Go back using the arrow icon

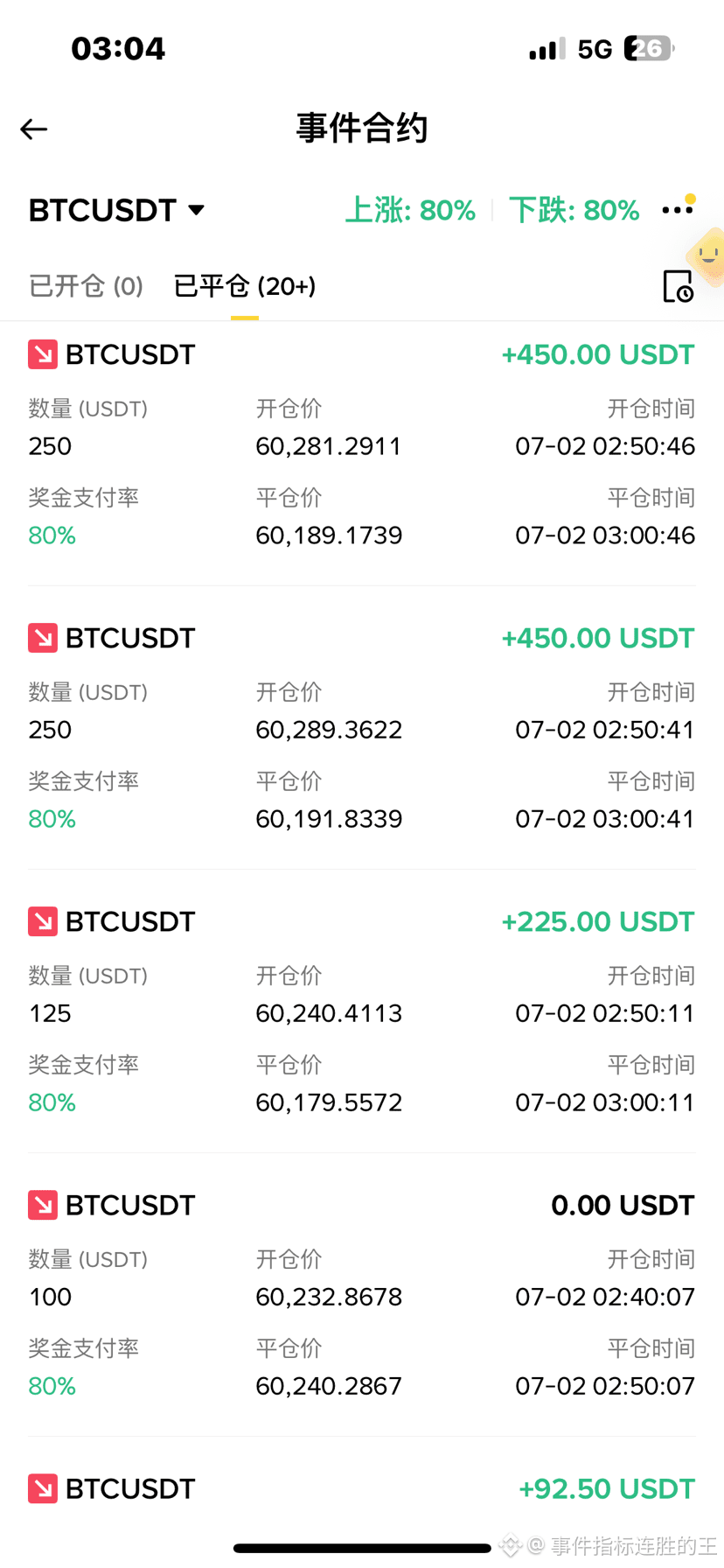pyautogui.click(x=34, y=129)
